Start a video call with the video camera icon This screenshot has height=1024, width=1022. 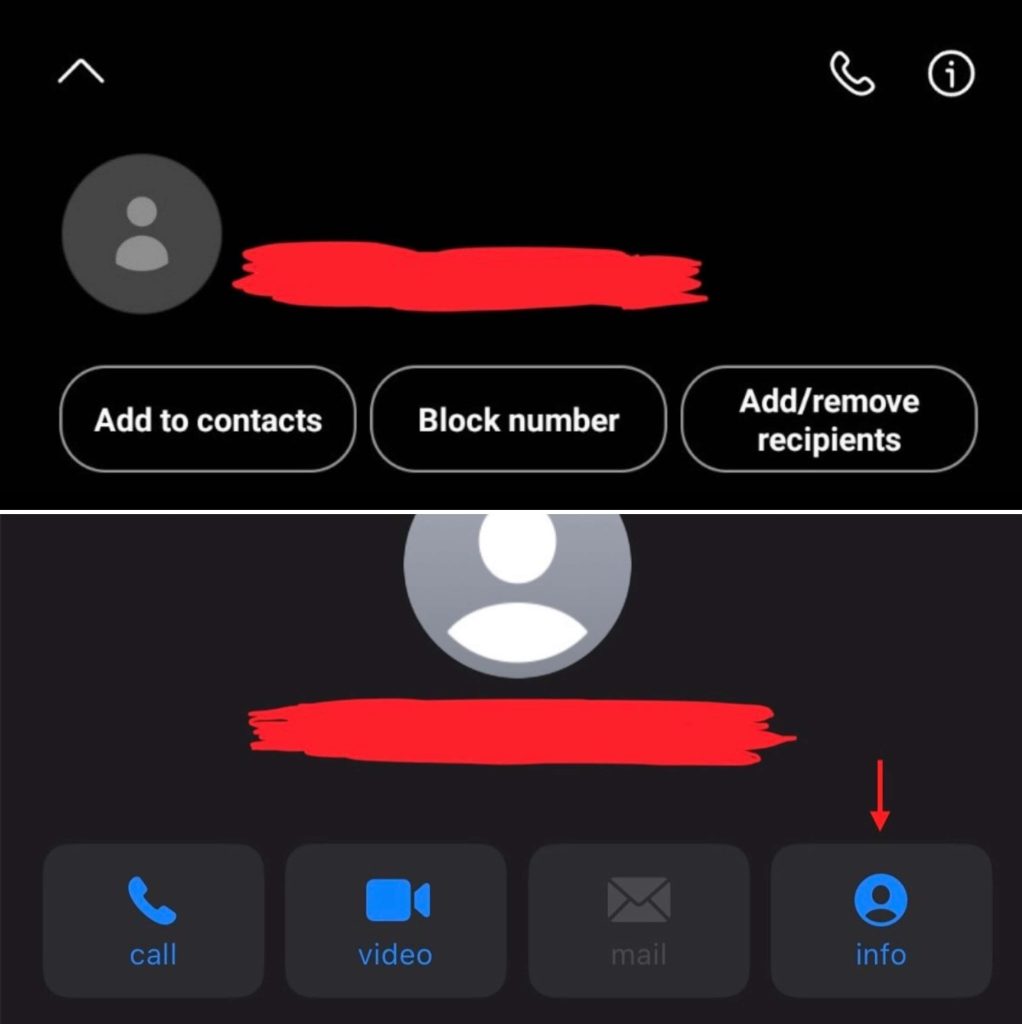click(395, 899)
